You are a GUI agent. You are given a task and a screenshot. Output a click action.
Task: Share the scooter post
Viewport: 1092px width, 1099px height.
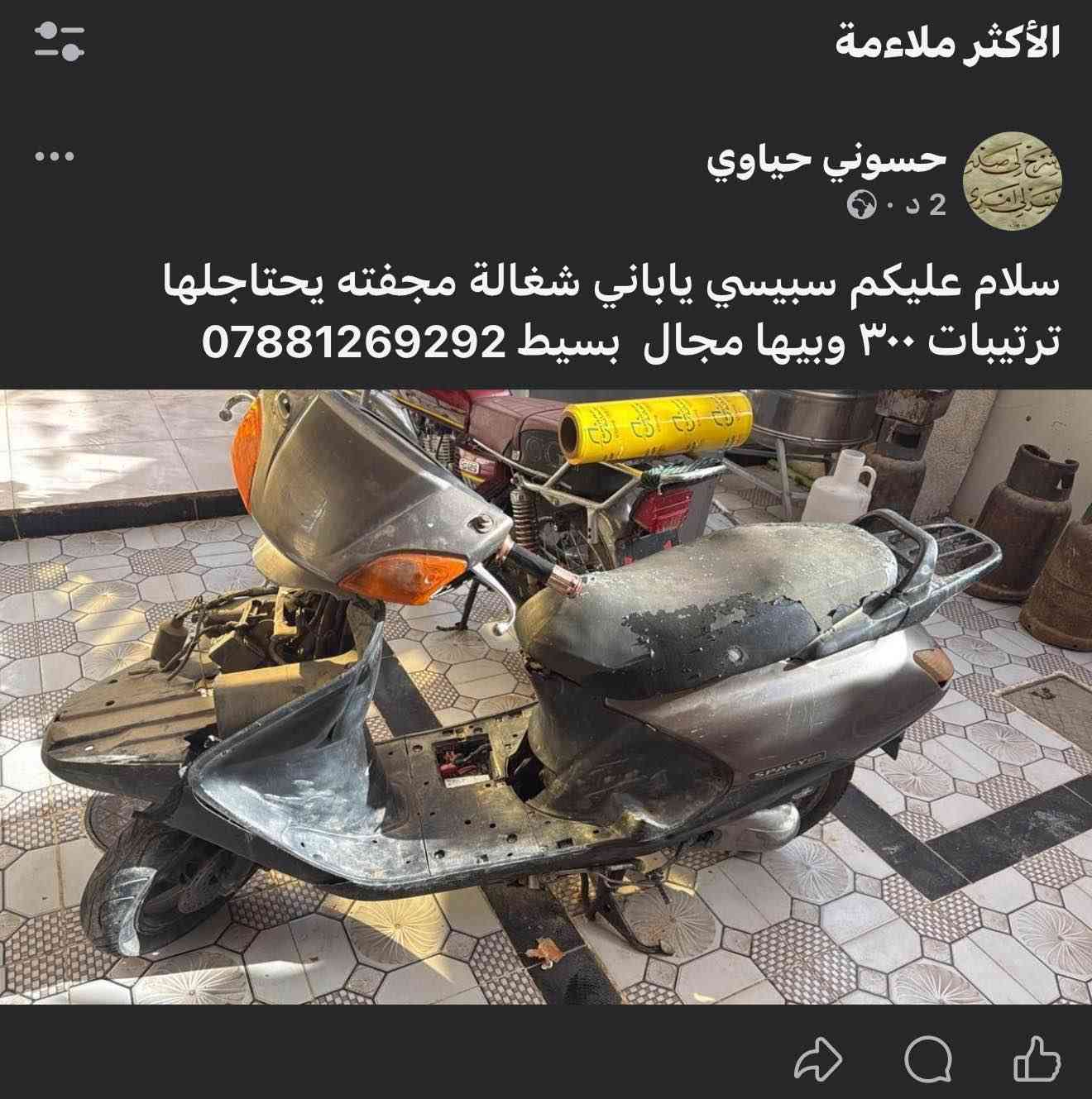click(817, 1059)
